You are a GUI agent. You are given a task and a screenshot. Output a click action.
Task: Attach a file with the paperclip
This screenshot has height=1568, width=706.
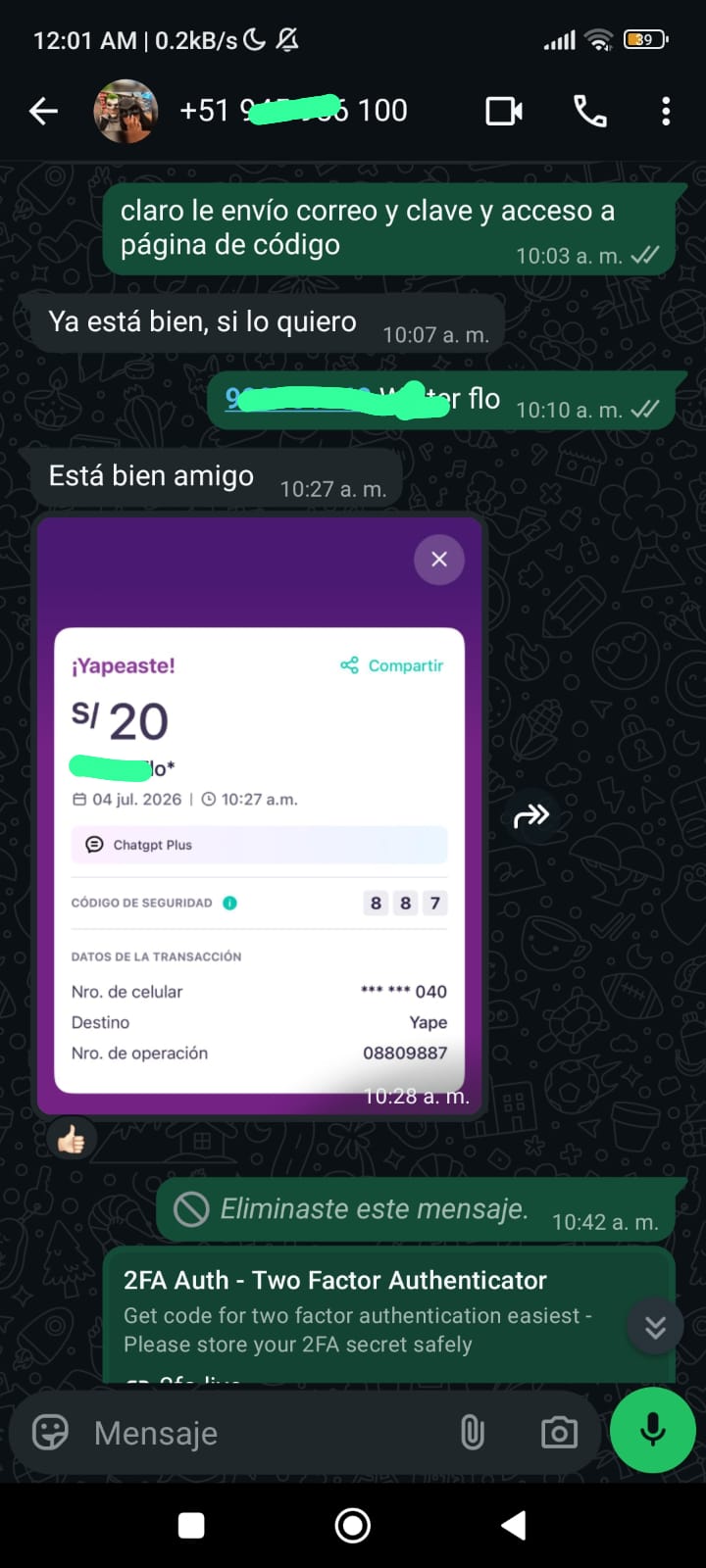(x=473, y=1433)
